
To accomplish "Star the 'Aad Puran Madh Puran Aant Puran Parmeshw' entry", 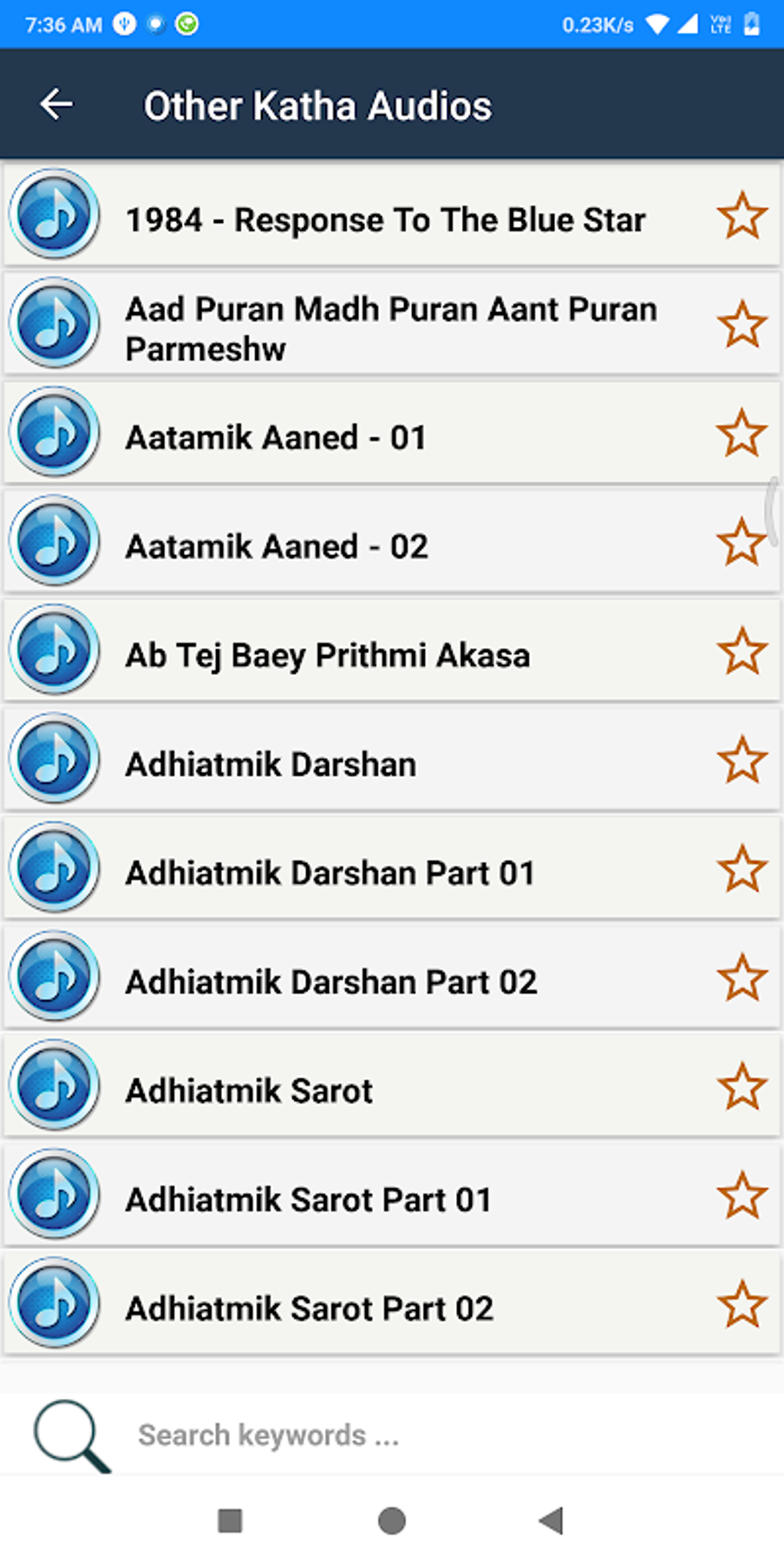I will 740,324.
